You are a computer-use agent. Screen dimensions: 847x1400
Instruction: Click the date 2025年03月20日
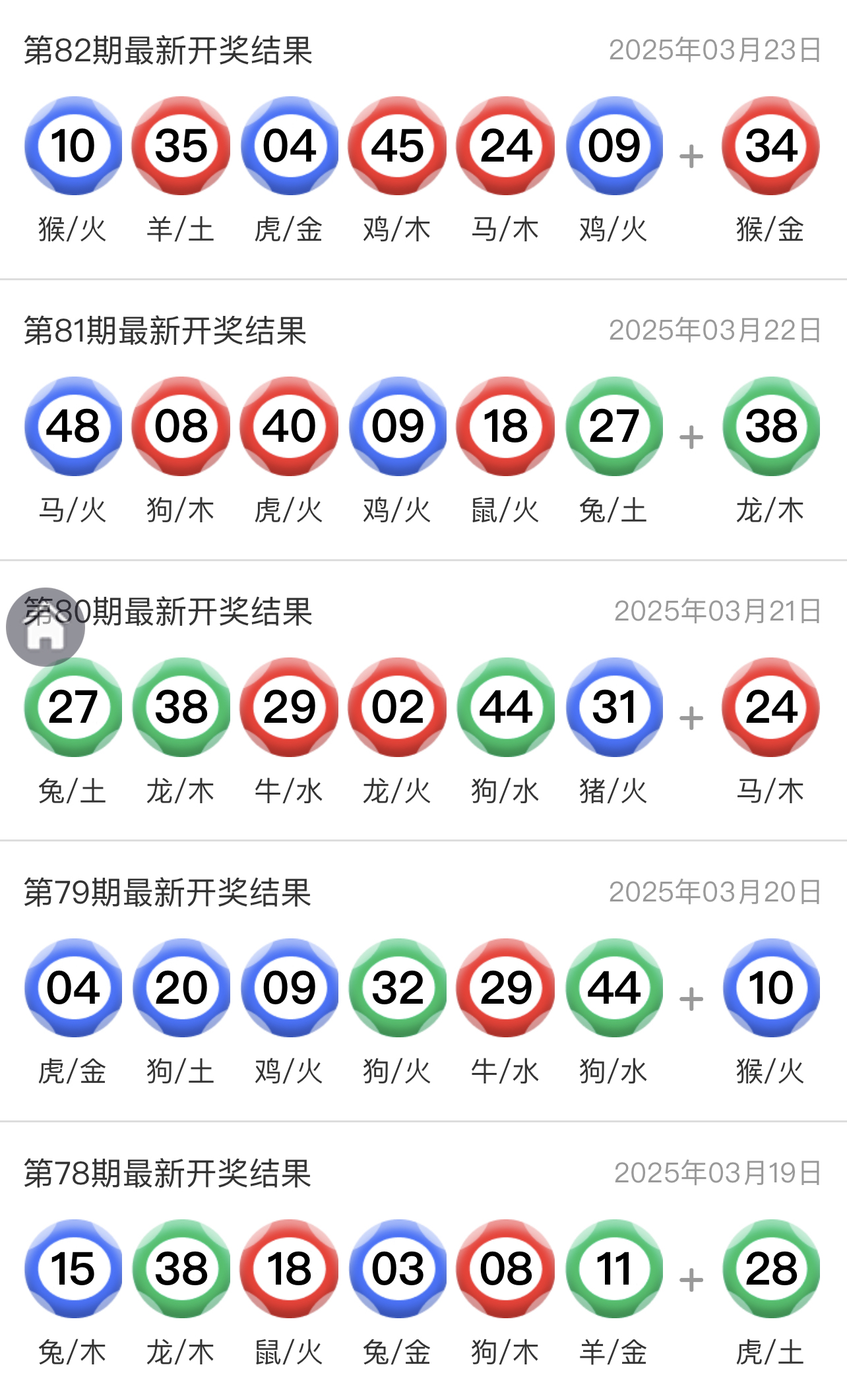click(714, 892)
